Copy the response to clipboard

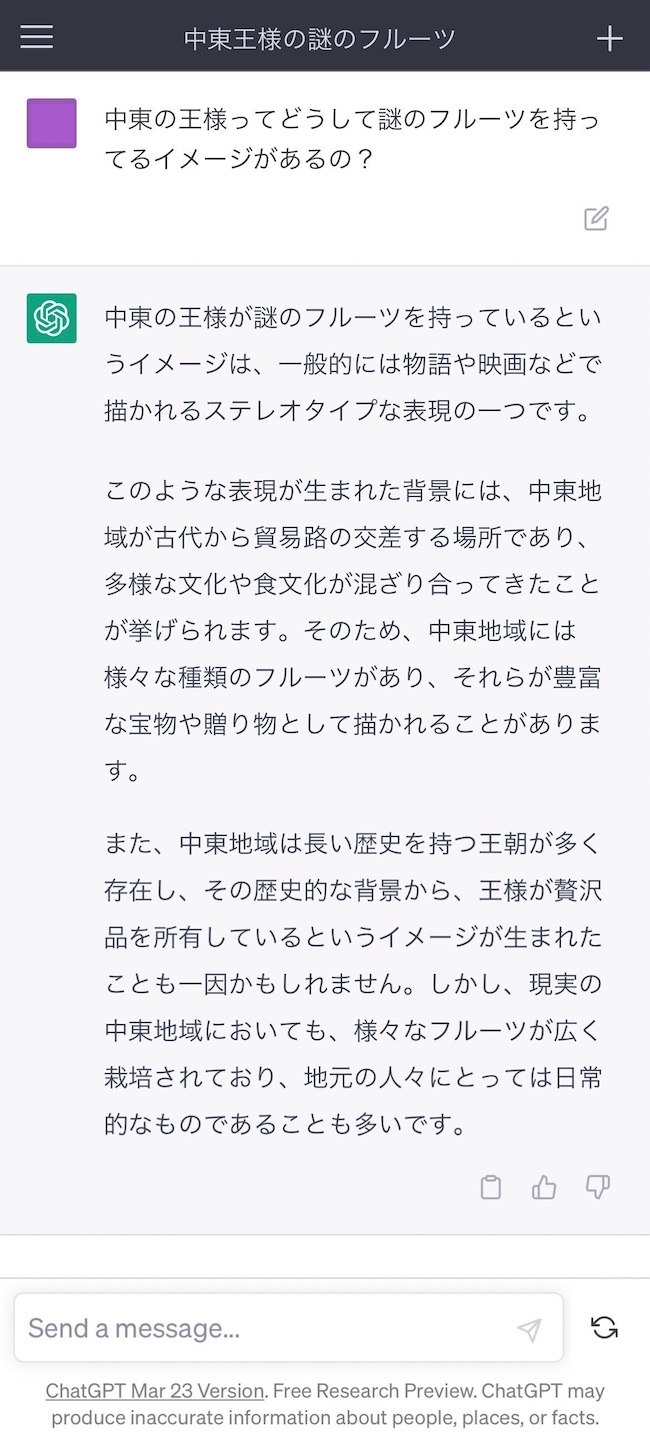(490, 1187)
